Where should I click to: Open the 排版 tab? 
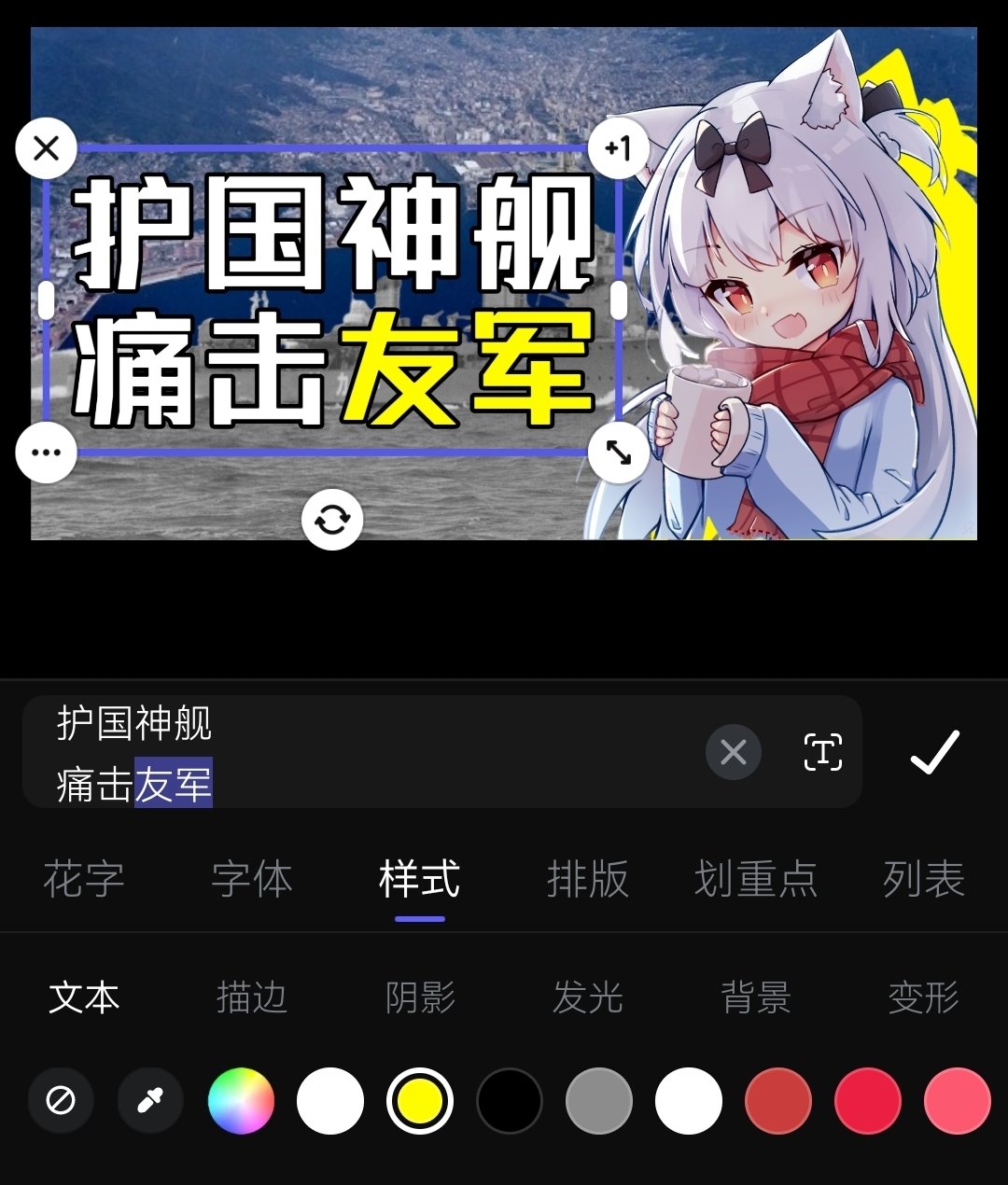[x=588, y=879]
